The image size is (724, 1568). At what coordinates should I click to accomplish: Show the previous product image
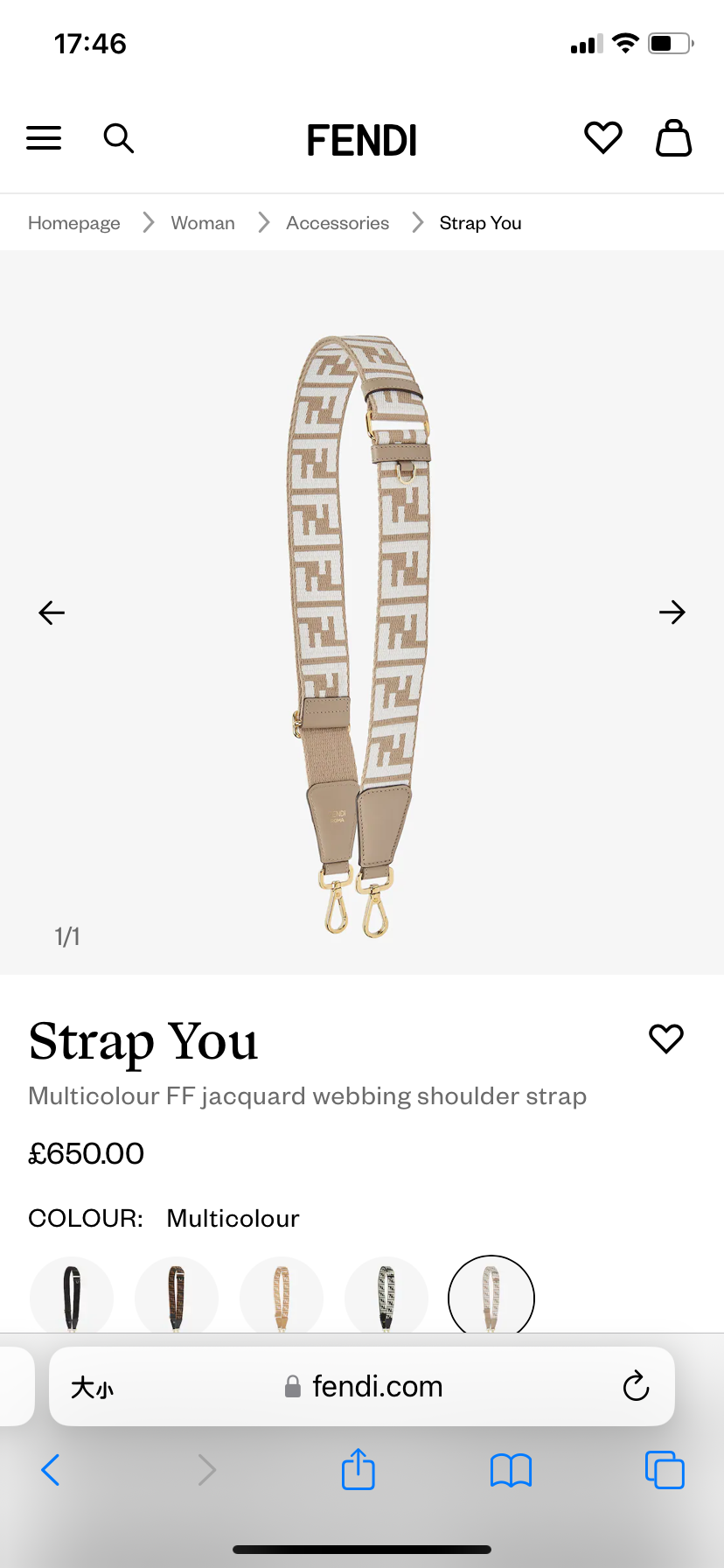click(52, 612)
